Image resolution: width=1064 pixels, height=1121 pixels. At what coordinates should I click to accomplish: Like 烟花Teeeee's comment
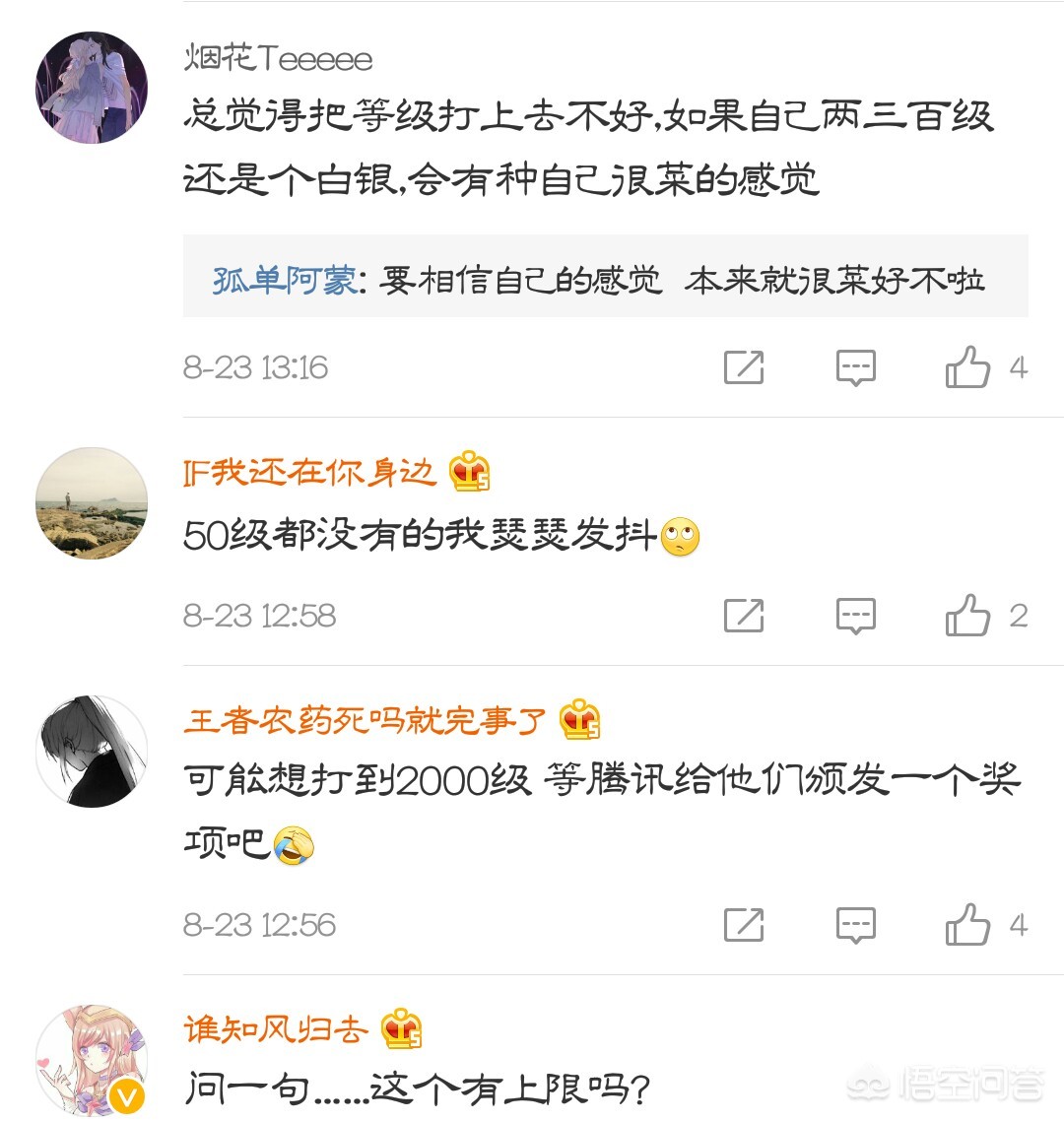point(967,367)
